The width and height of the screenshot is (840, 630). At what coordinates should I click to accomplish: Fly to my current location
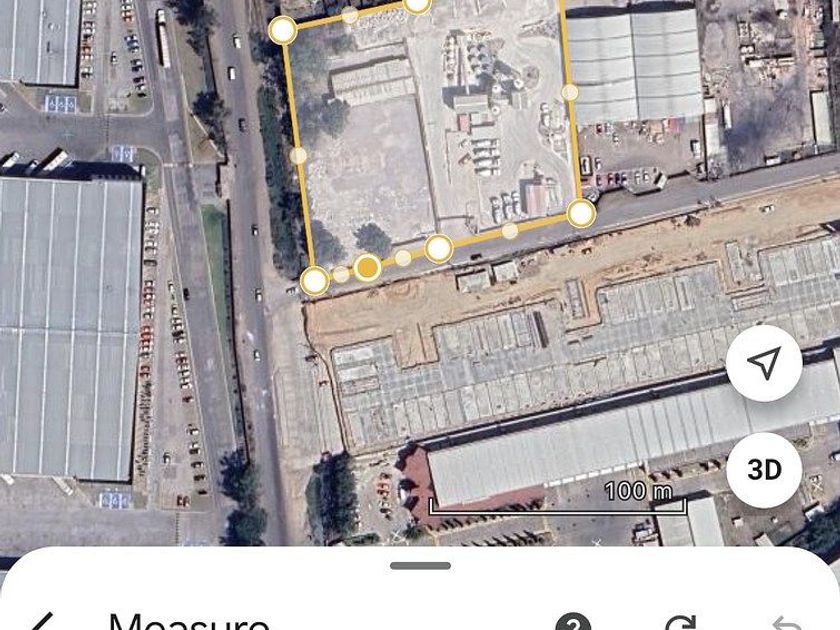pyautogui.click(x=764, y=365)
